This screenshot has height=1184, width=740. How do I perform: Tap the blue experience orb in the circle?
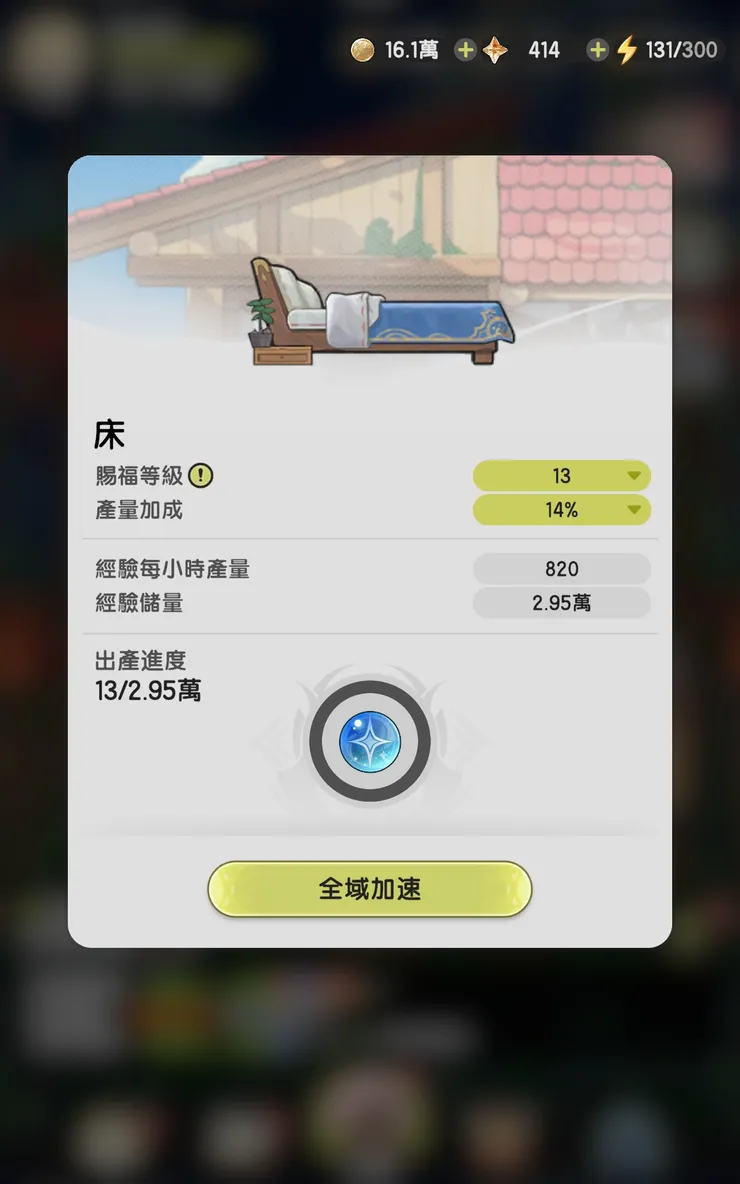pos(370,740)
